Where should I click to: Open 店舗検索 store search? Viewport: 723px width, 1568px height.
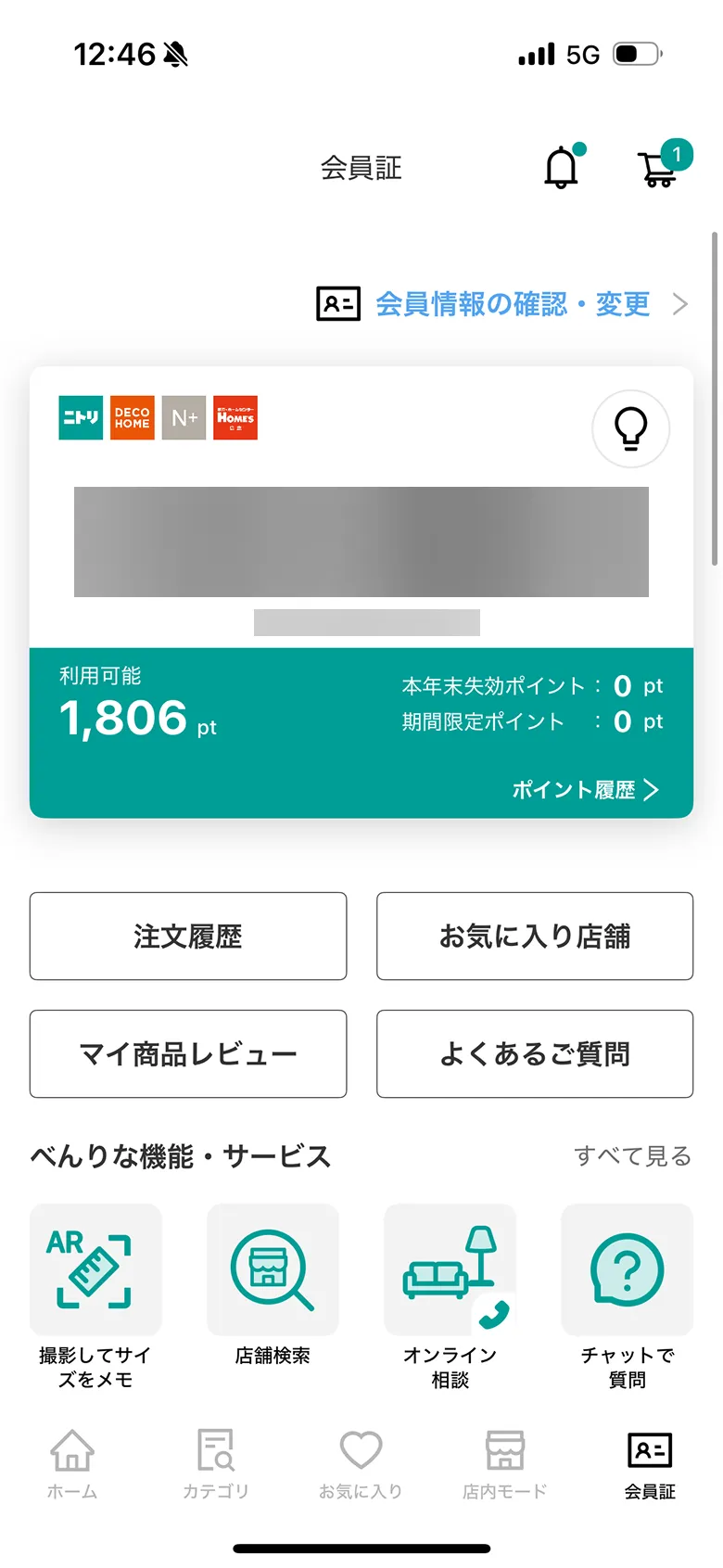coord(273,1270)
